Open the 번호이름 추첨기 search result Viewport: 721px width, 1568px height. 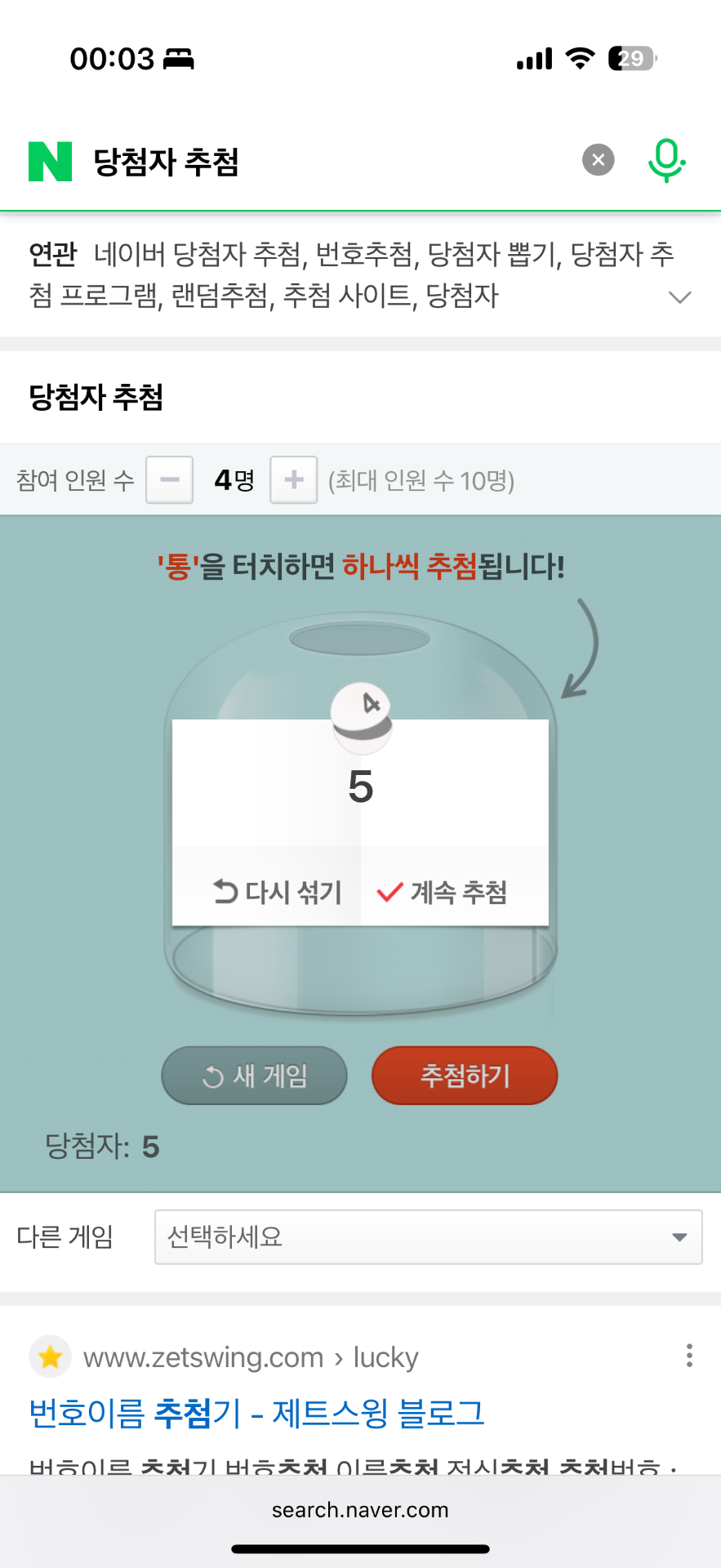pyautogui.click(x=256, y=1413)
